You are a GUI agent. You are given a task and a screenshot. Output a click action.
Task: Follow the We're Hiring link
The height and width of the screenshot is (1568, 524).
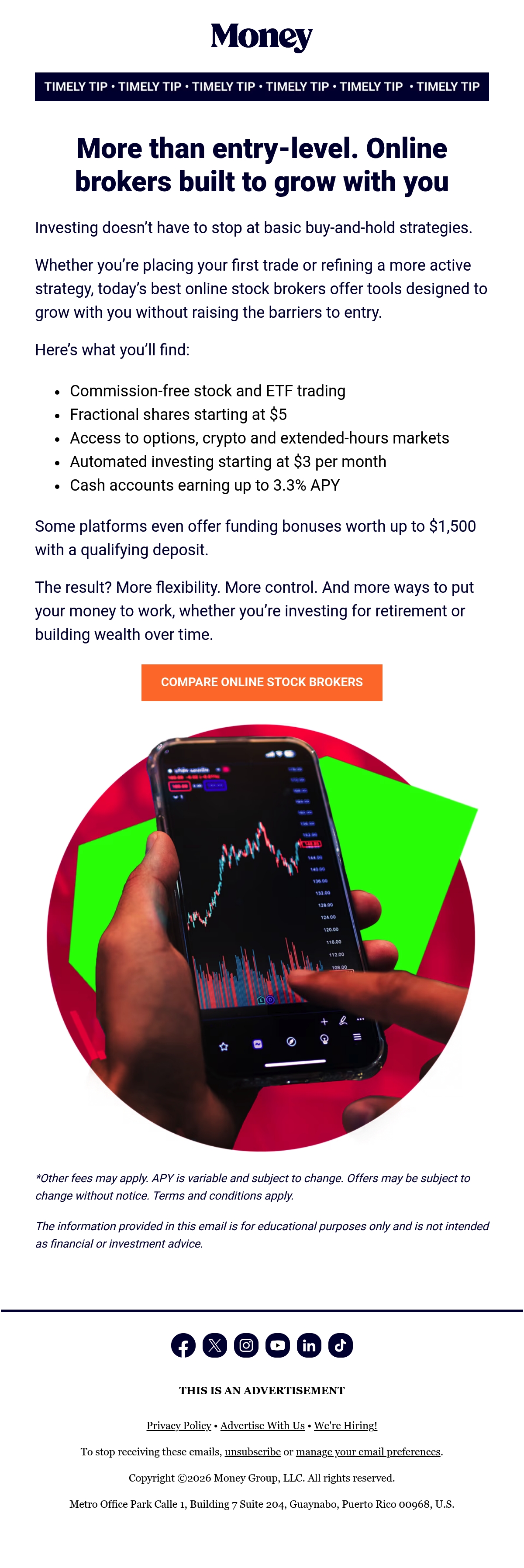coord(346,1426)
